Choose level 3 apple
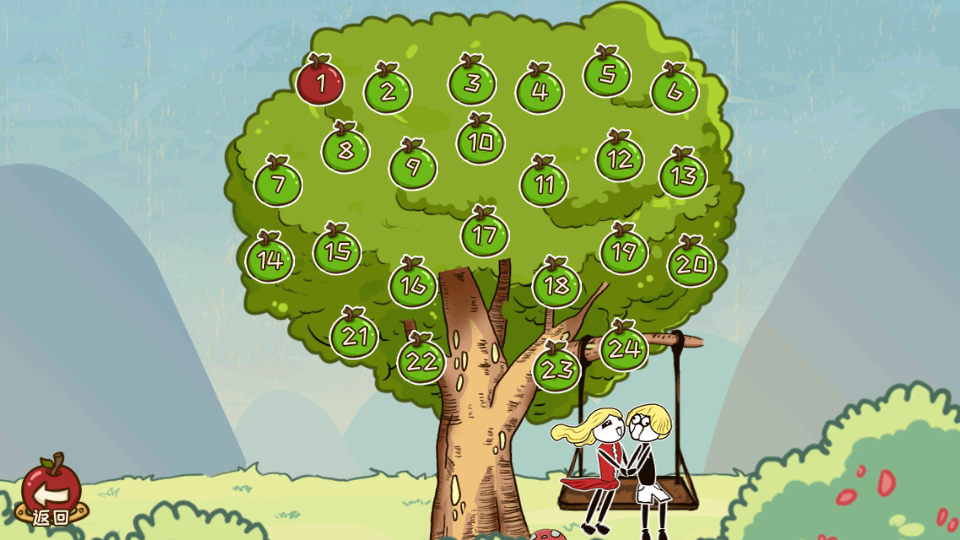 click(x=472, y=83)
